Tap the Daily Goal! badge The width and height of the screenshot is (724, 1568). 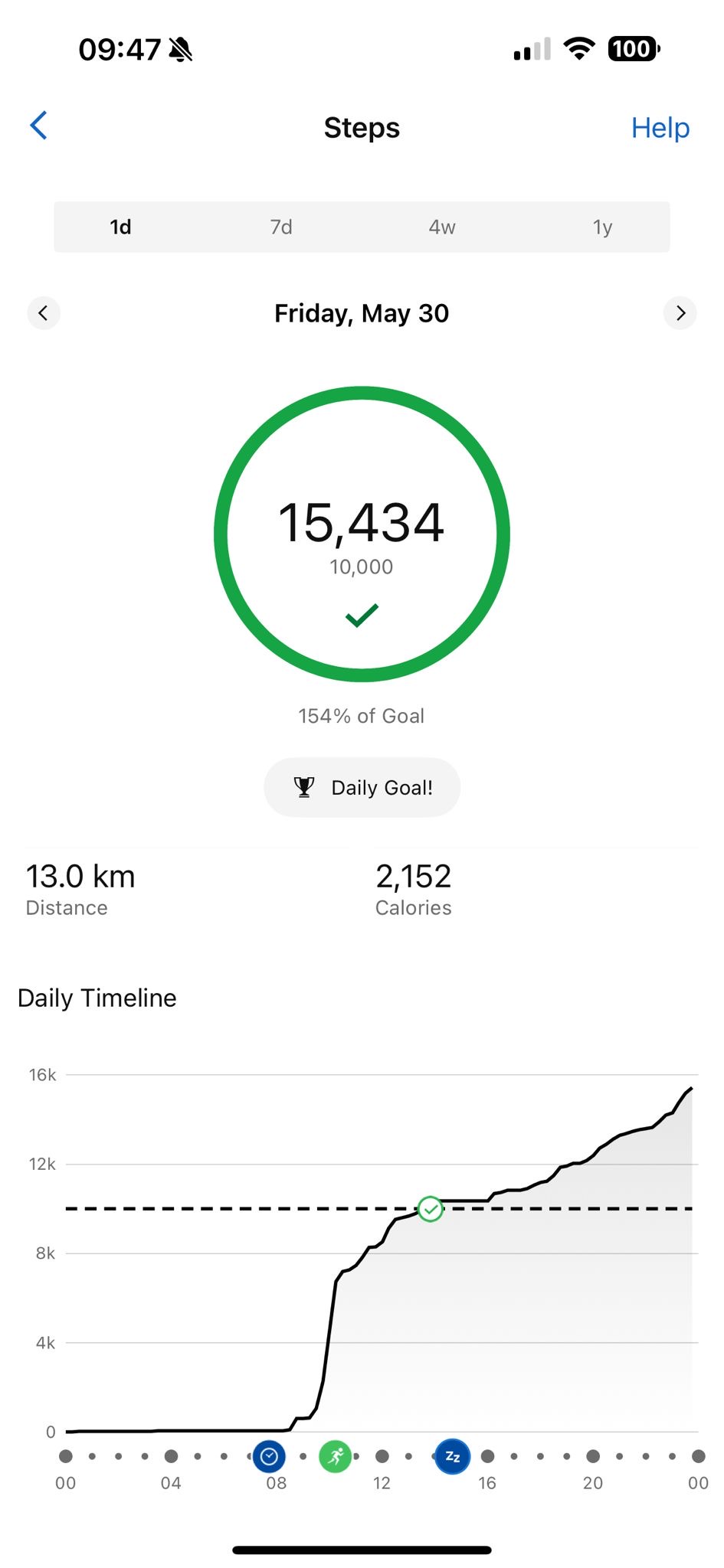click(362, 787)
